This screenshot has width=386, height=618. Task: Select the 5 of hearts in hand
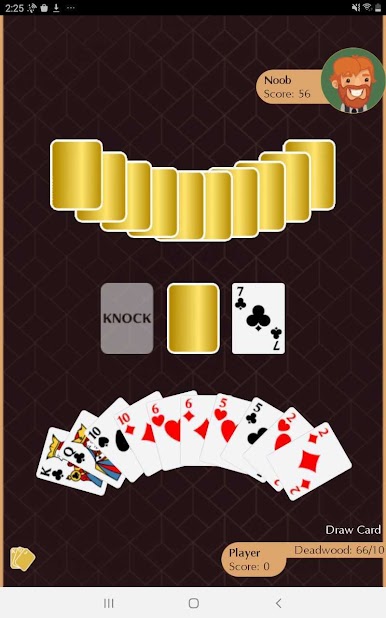point(225,426)
